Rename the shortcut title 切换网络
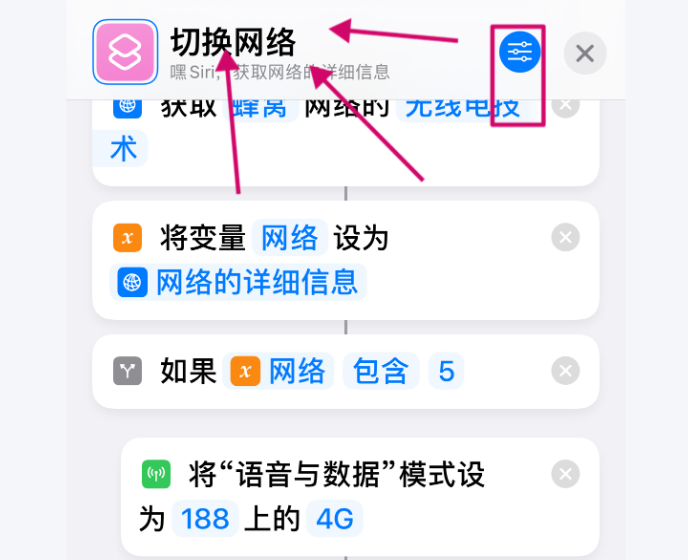This screenshot has height=560, width=688. tap(233, 43)
